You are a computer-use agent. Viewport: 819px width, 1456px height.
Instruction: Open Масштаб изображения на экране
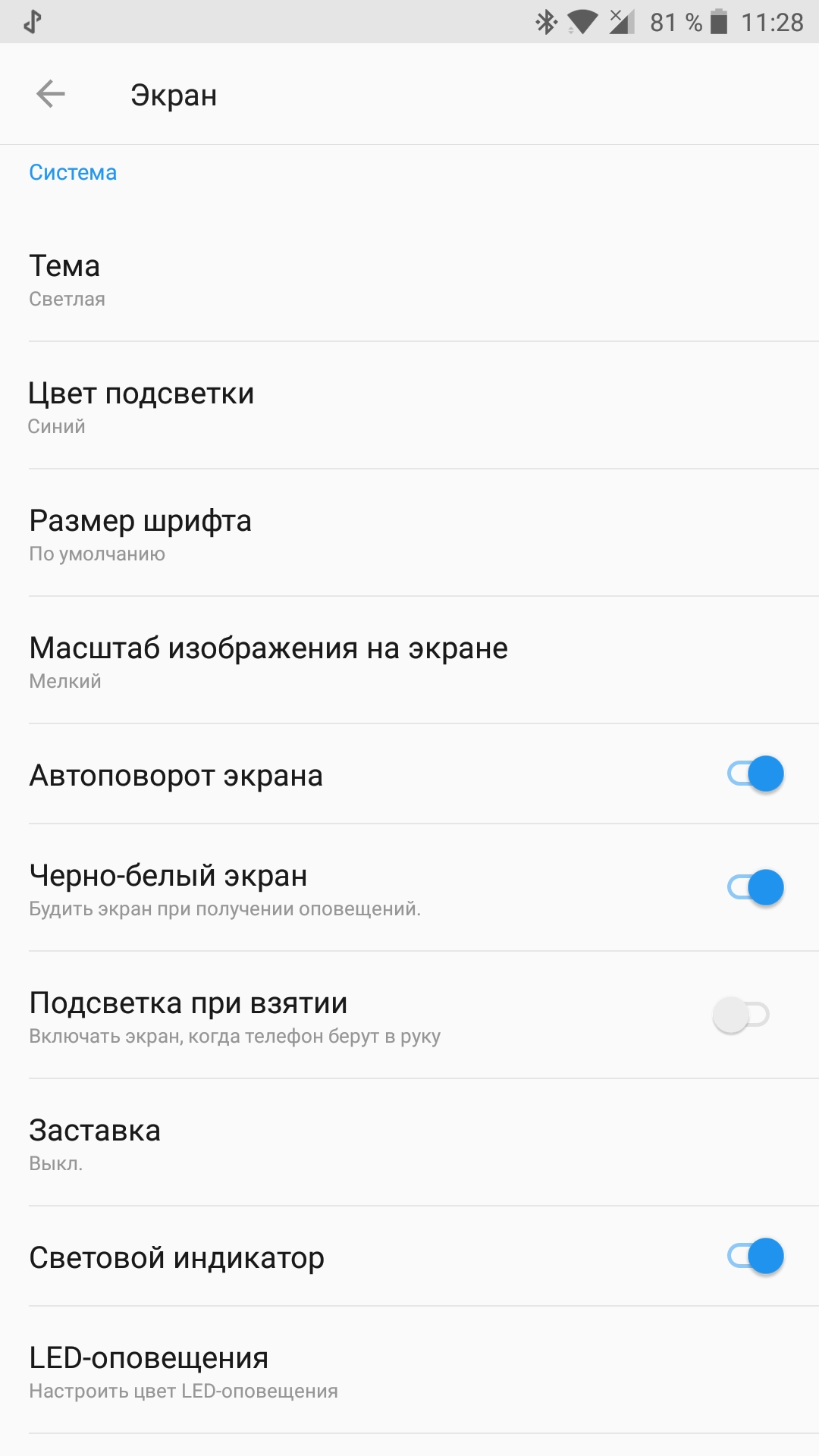[x=409, y=661]
